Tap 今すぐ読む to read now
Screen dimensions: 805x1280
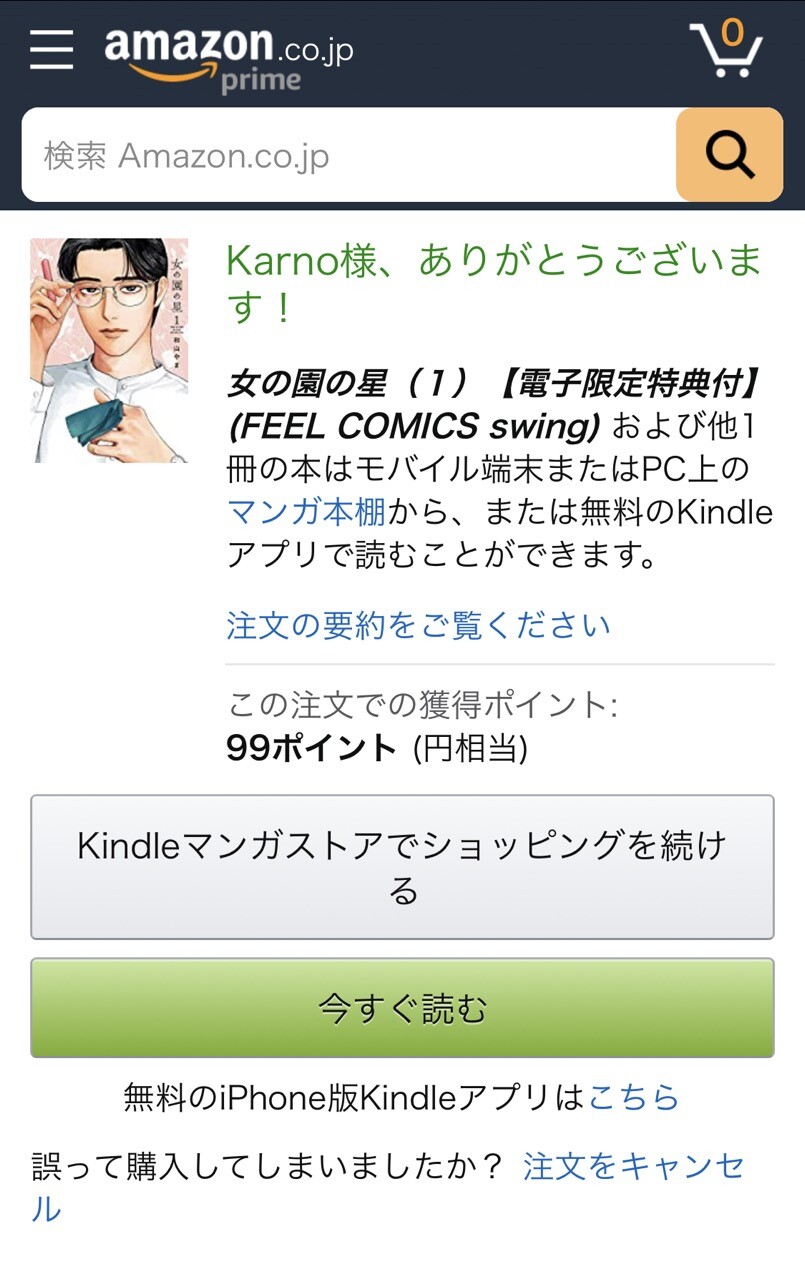(402, 1008)
